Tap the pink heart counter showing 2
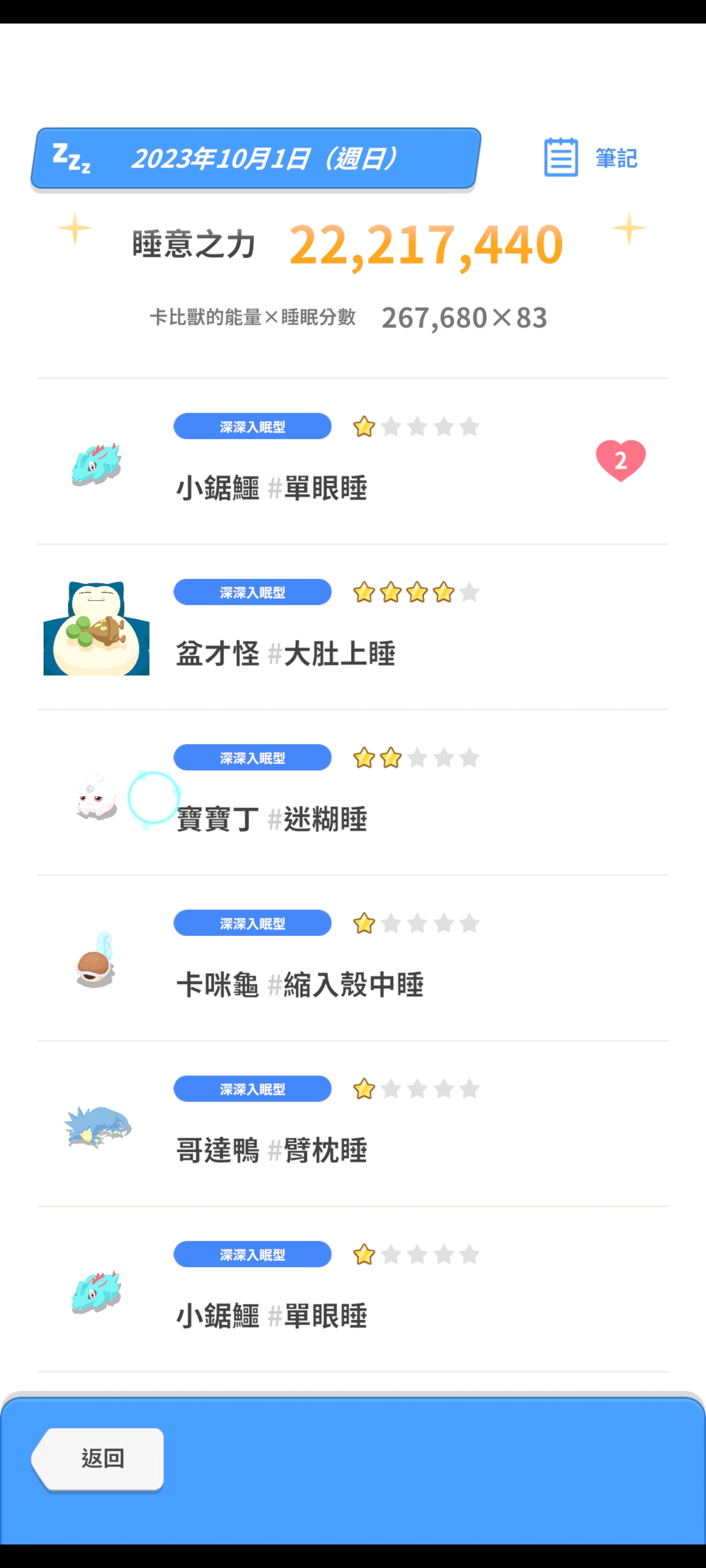 pos(620,461)
